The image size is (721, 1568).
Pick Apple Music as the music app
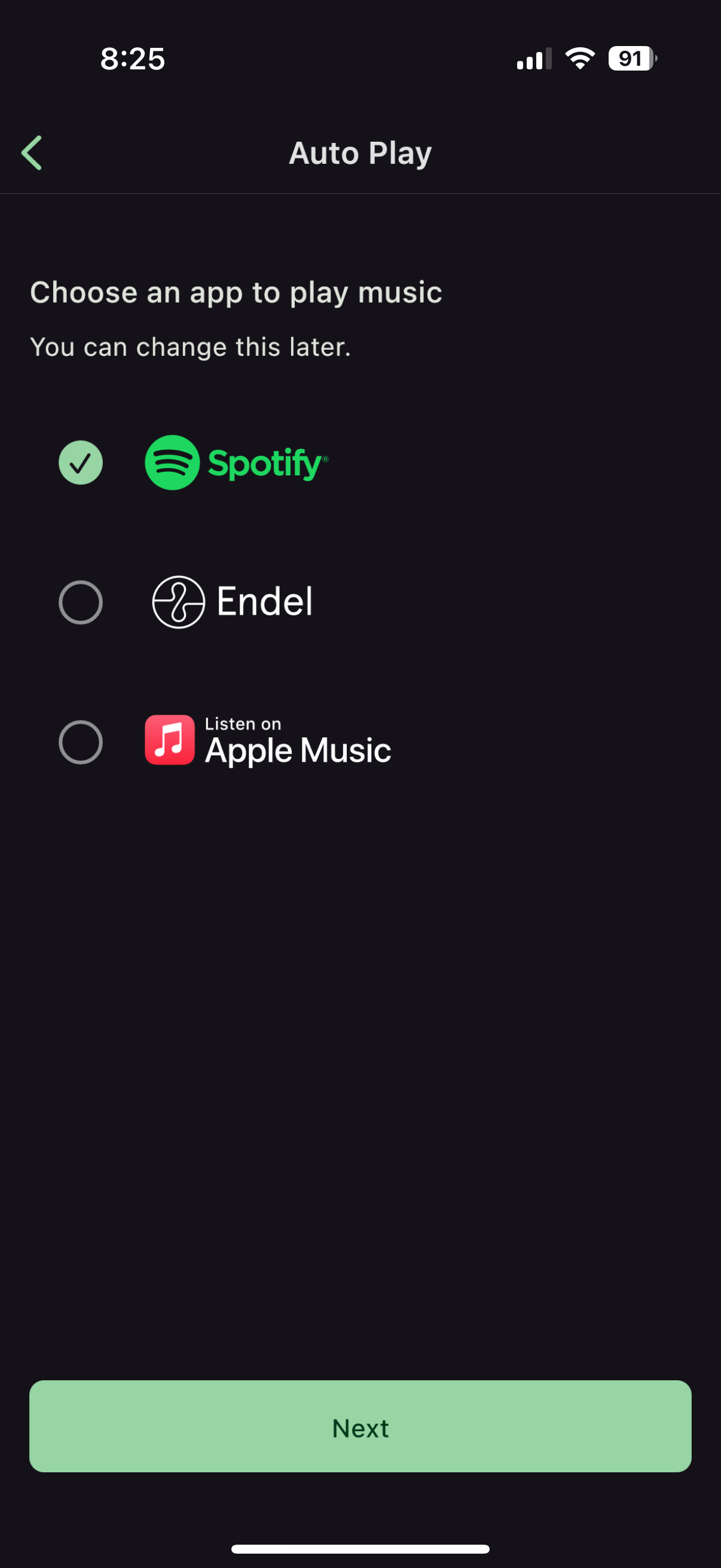(81, 742)
